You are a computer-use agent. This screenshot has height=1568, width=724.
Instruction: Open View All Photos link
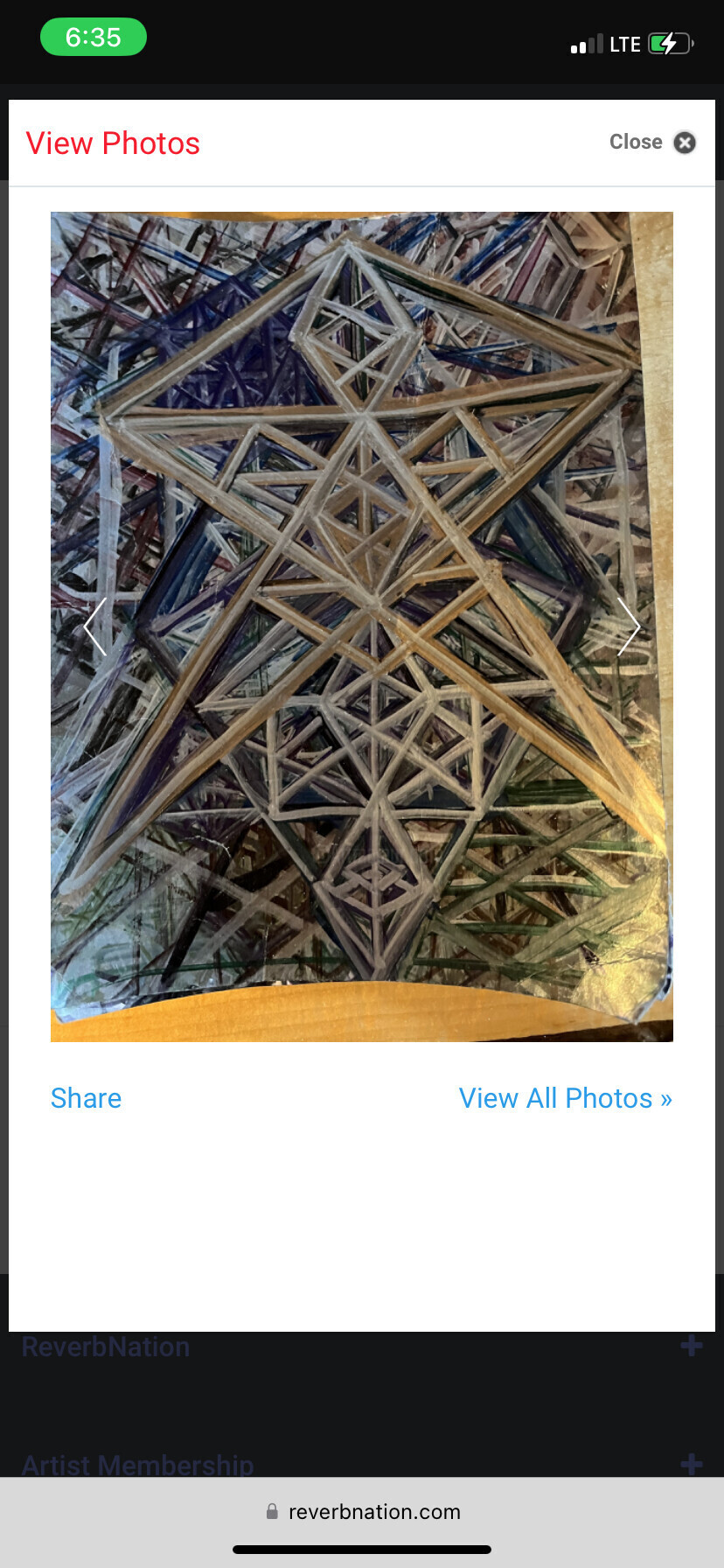[565, 1098]
